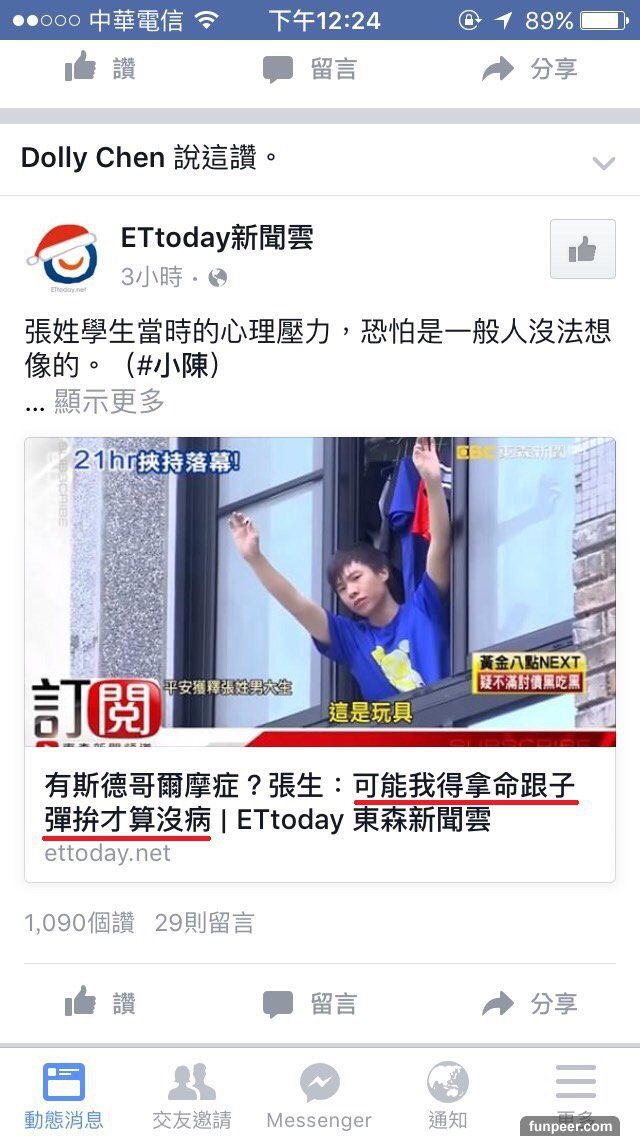
Task: Like the ETtoday新聞雲 page with the thumbs-up button
Action: pyautogui.click(x=582, y=250)
